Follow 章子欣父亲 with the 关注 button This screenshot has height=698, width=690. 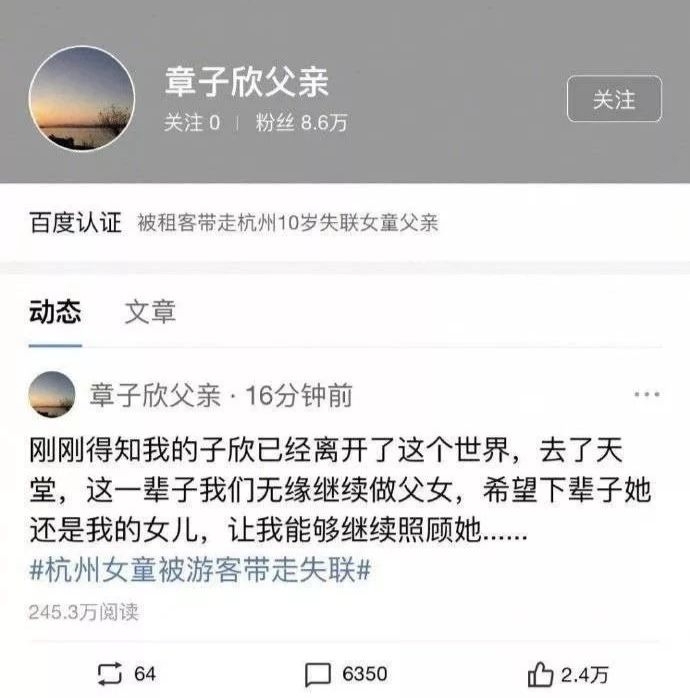coord(613,99)
